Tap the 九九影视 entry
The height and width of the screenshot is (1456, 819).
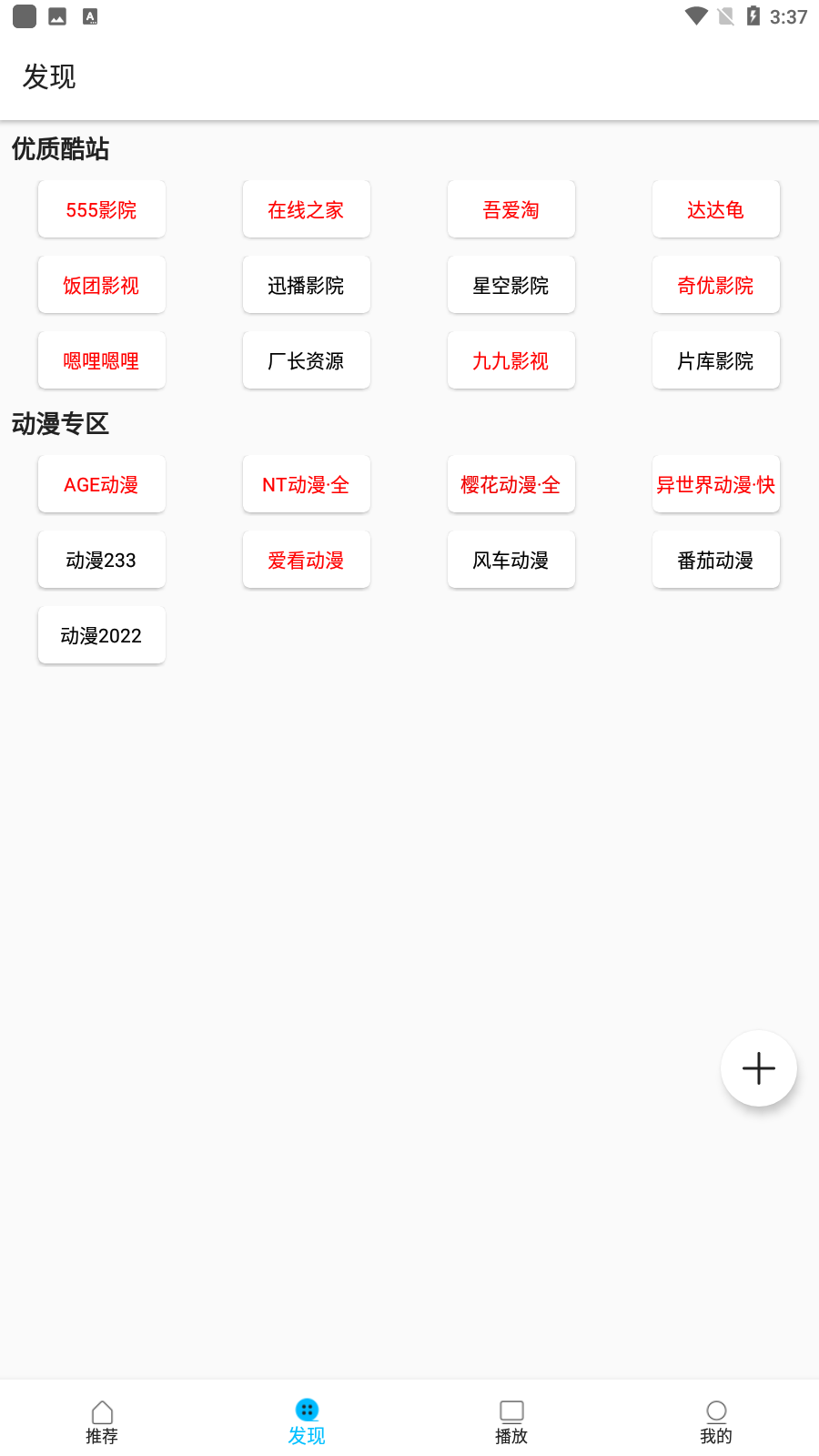tap(511, 359)
